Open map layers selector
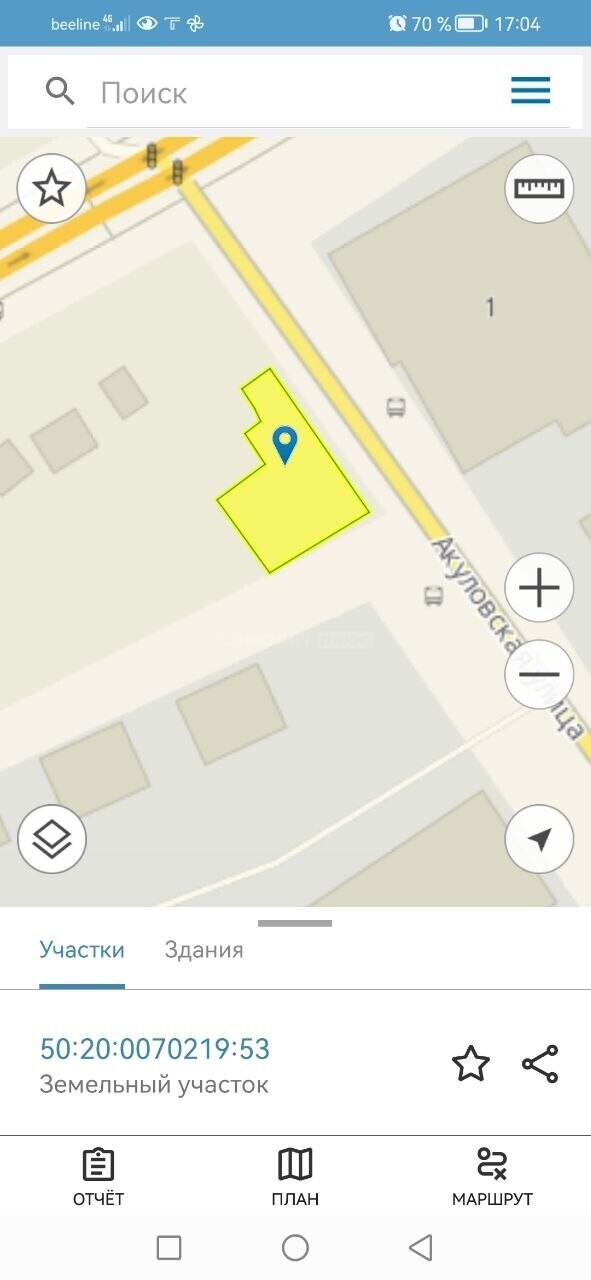The height and width of the screenshot is (1280, 591). pyautogui.click(x=52, y=839)
